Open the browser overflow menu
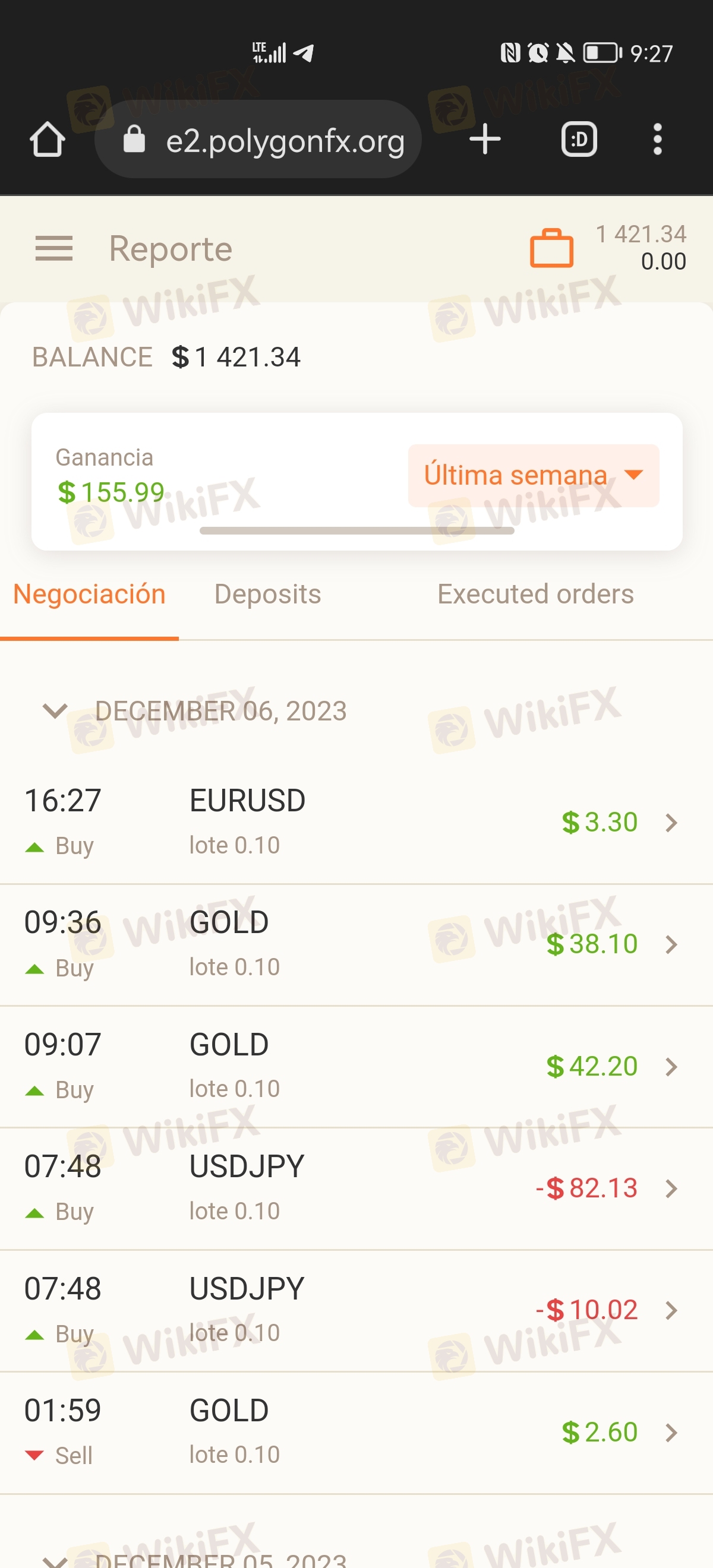The image size is (713, 1568). 657,140
